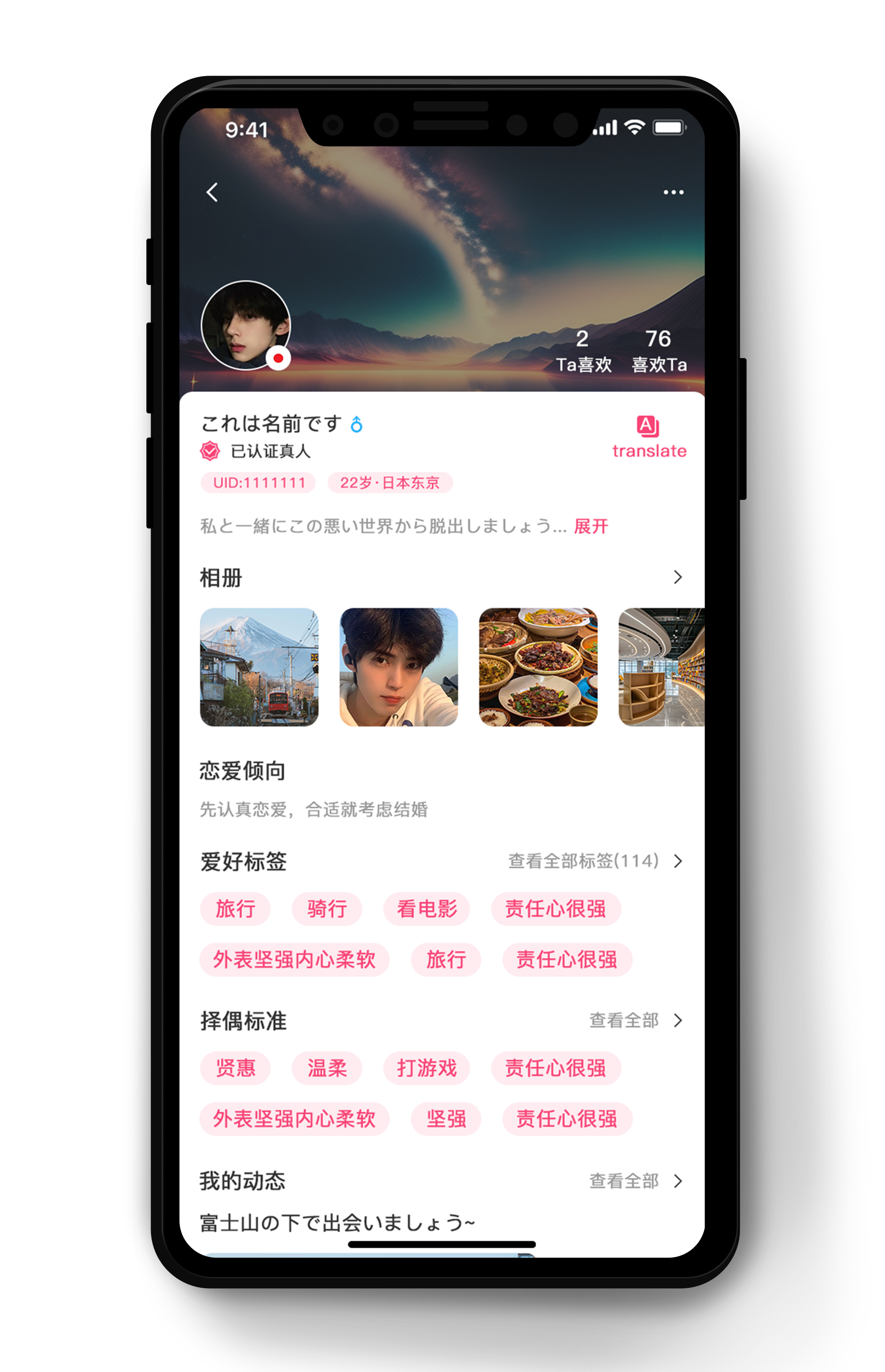
Task: Open the library album photo
Action: tap(661, 667)
